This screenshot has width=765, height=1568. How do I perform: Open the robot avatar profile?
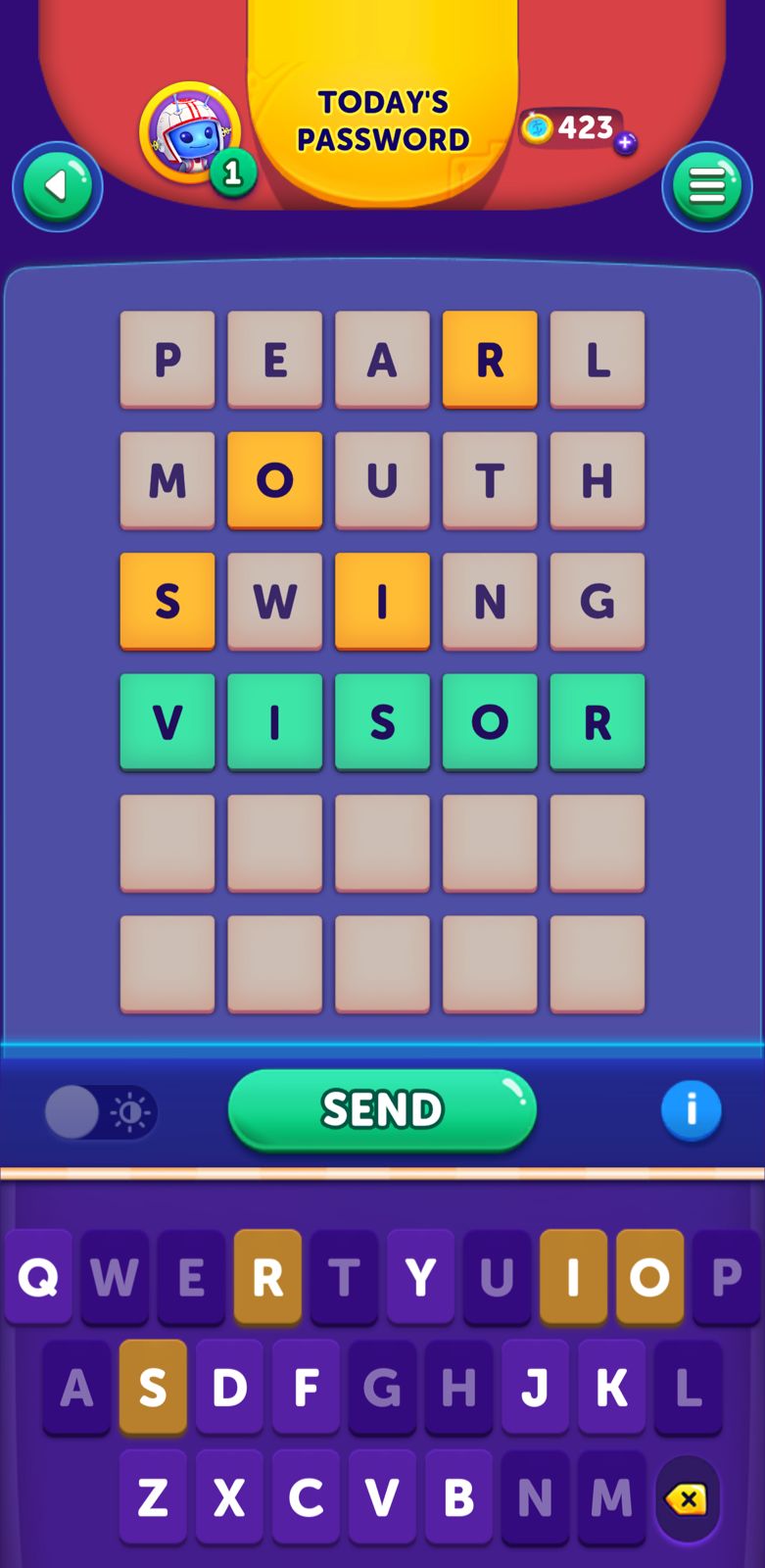tap(190, 132)
